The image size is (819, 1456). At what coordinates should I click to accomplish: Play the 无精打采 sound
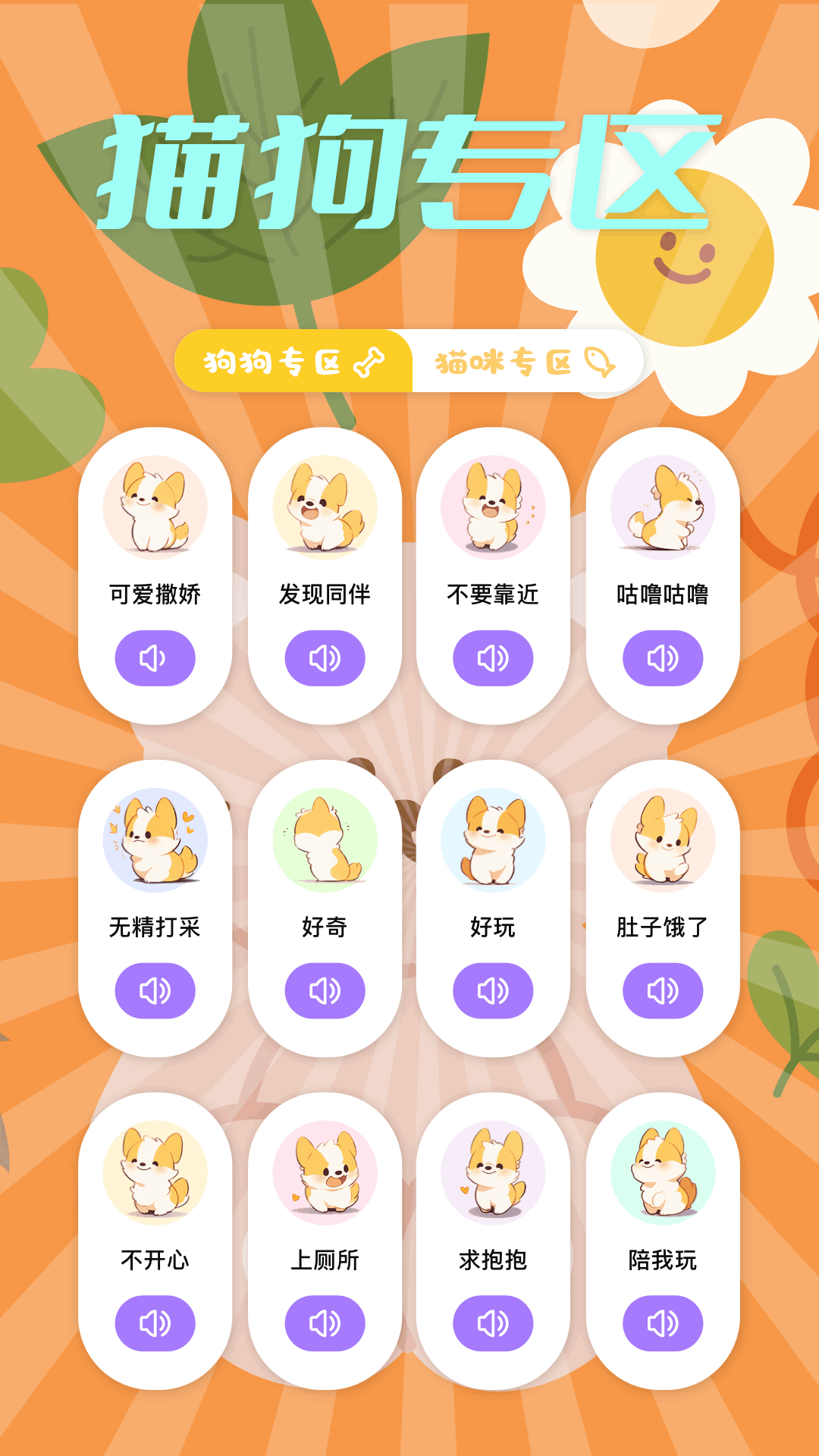click(x=155, y=990)
